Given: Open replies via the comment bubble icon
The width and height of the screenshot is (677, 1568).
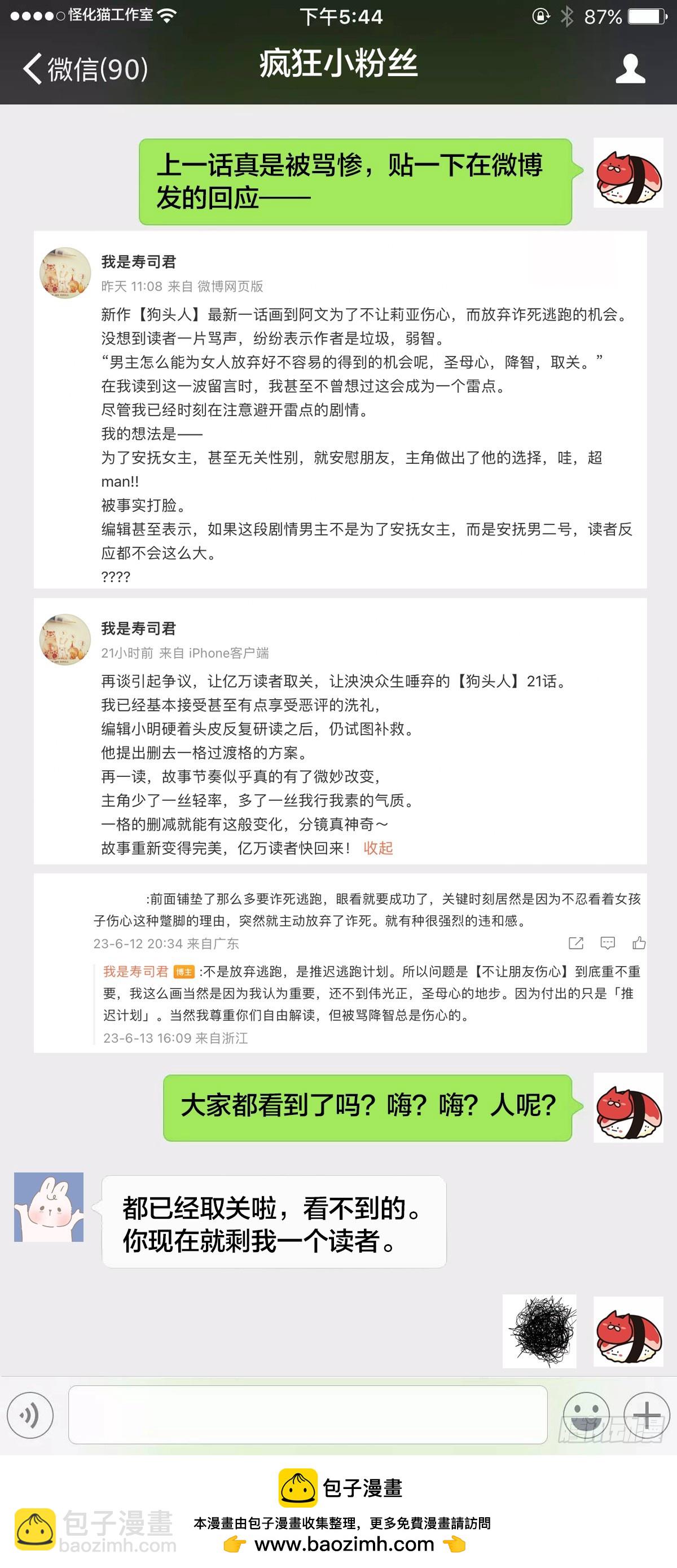Looking at the screenshot, I should point(608,943).
